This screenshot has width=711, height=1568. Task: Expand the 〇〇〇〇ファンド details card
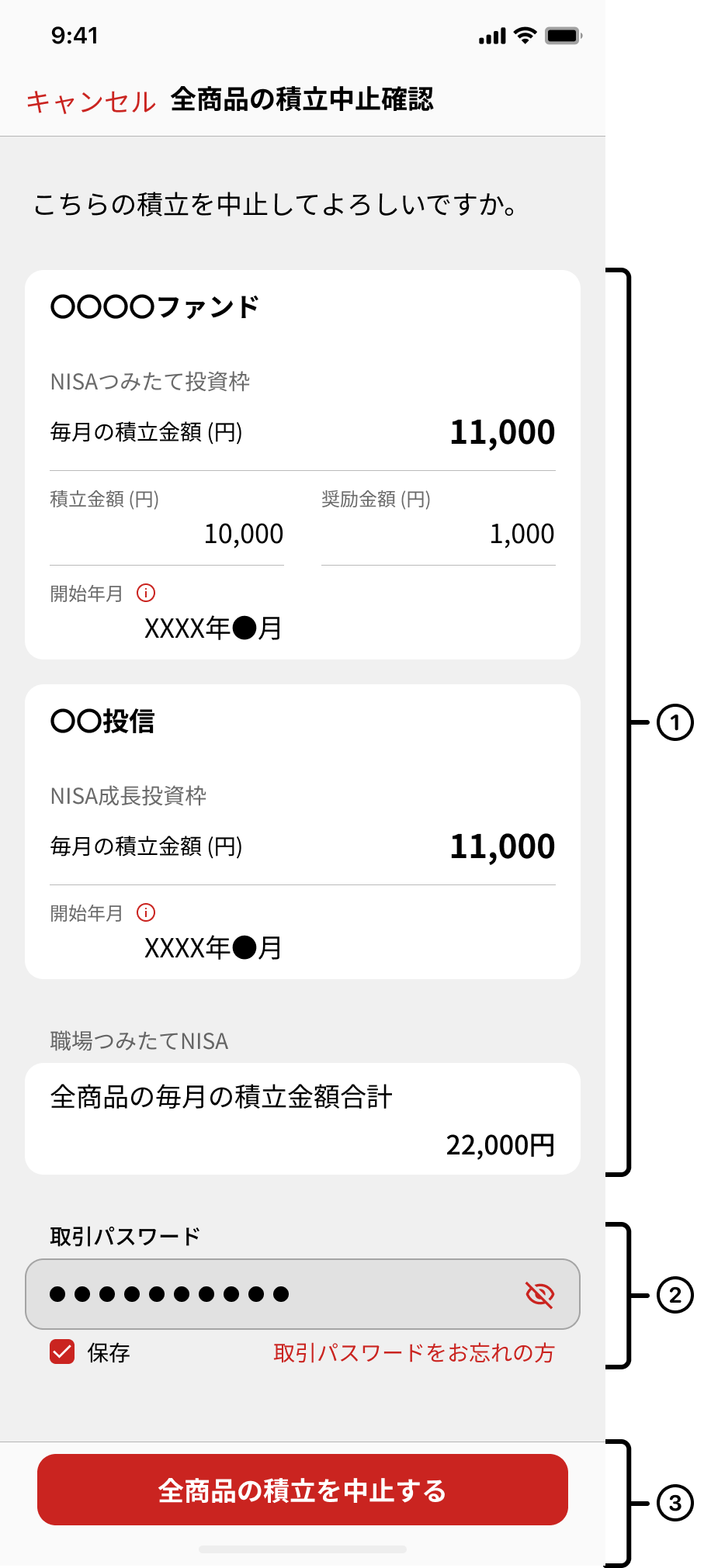coord(303,463)
